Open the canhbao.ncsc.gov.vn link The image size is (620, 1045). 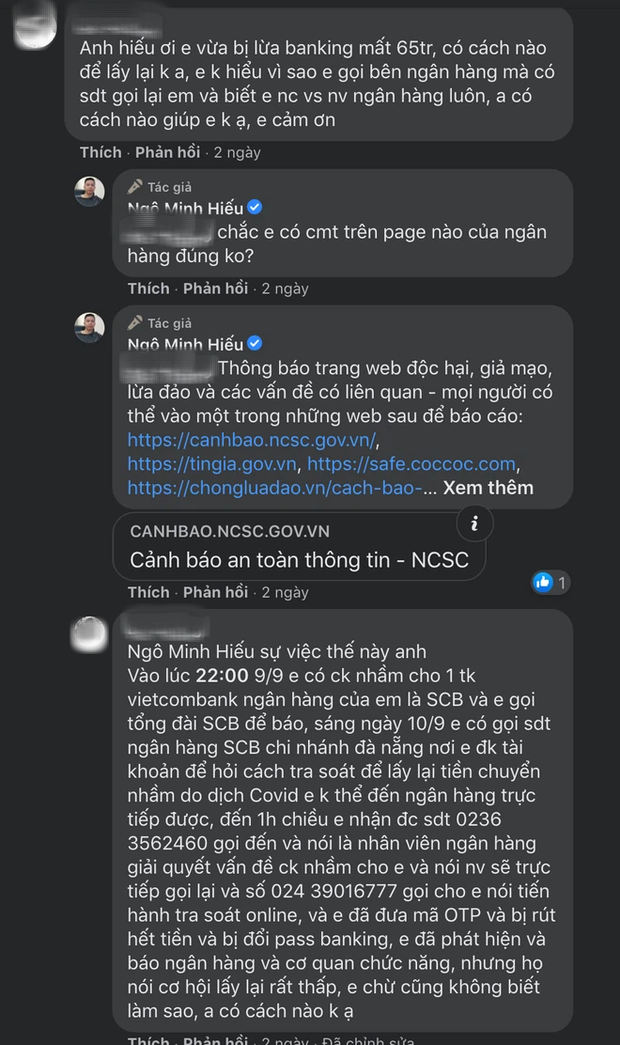tap(254, 440)
